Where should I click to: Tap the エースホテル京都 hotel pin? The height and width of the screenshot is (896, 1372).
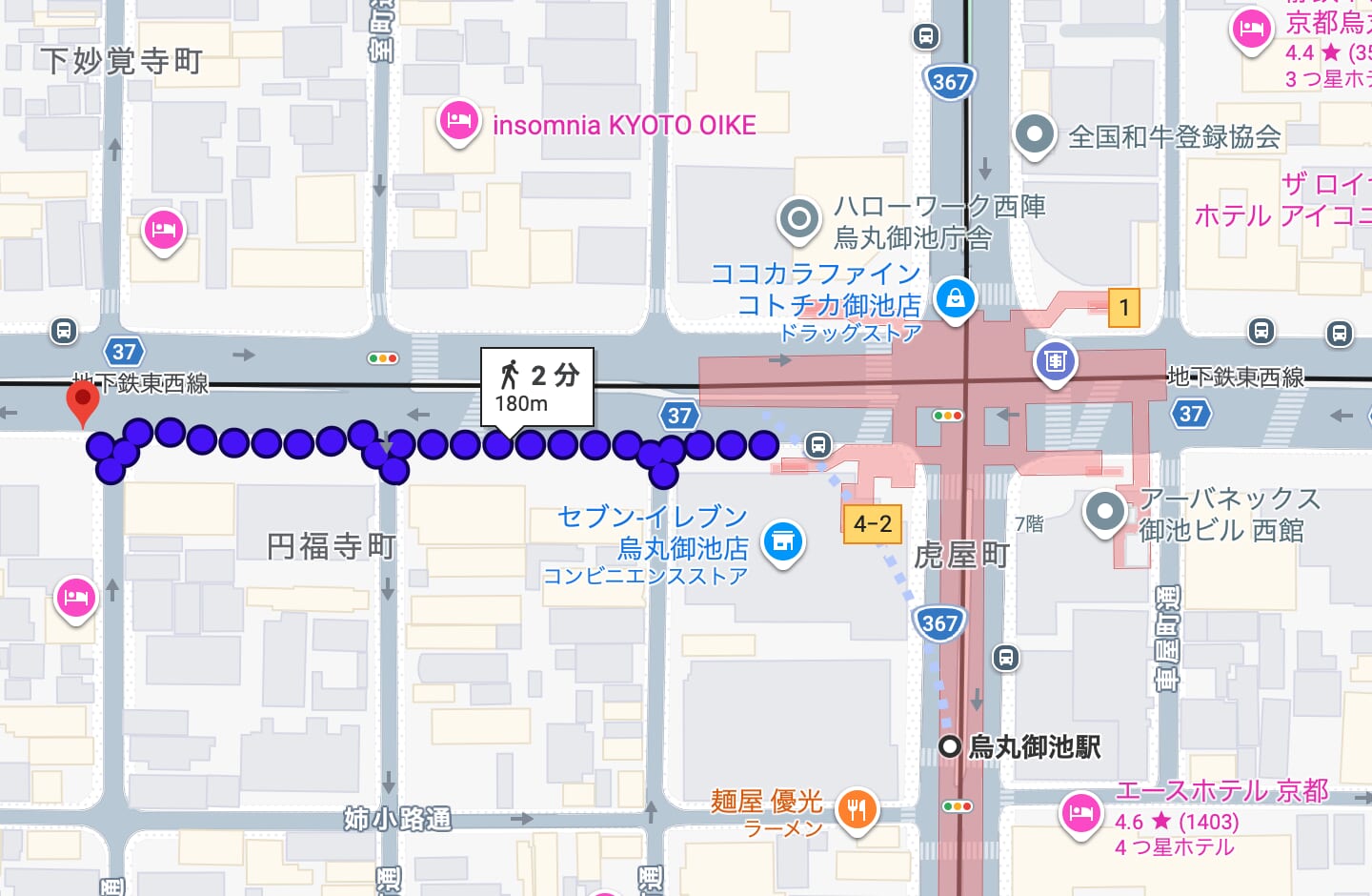(1080, 813)
